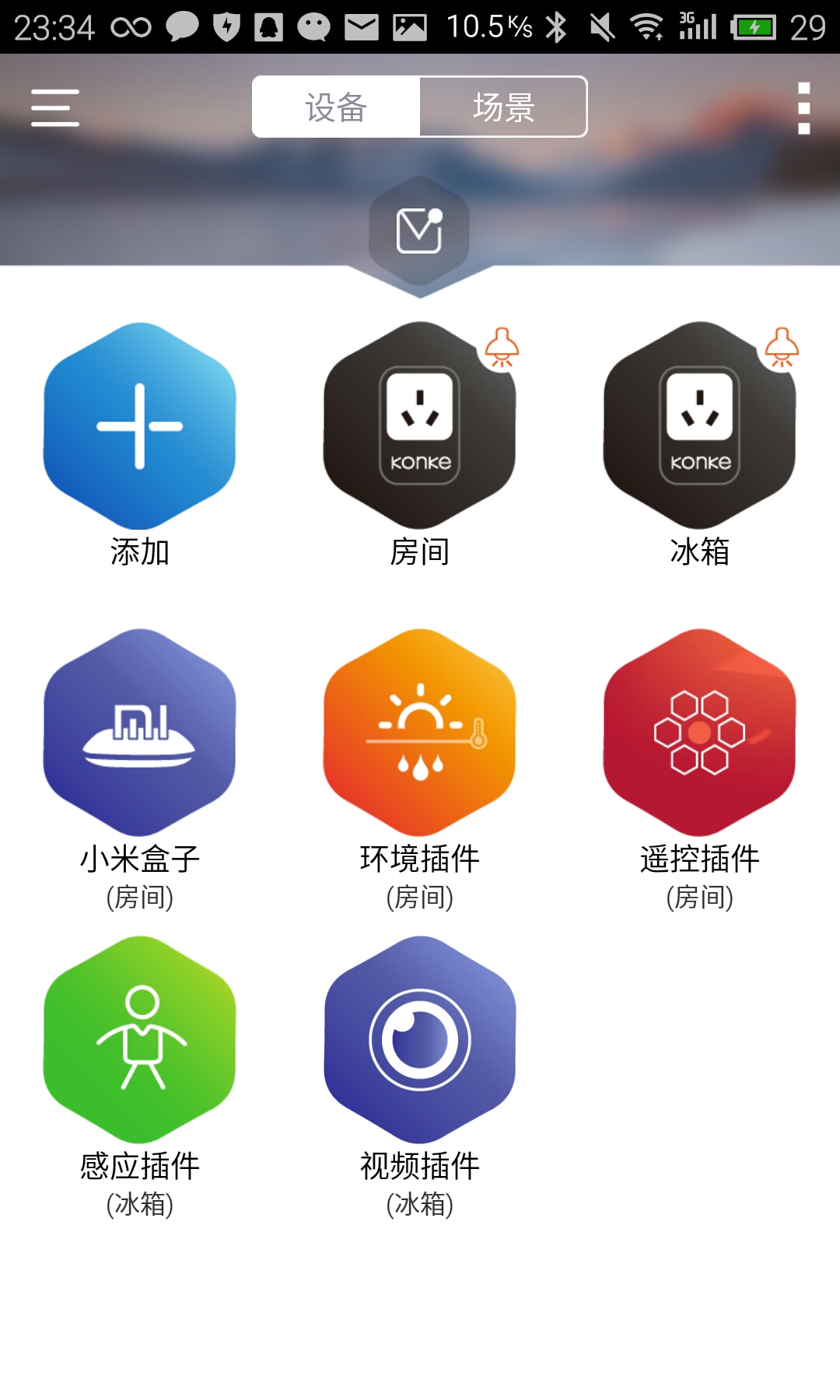This screenshot has width=840, height=1400.
Task: Switch to the 设备 tab
Action: (336, 107)
